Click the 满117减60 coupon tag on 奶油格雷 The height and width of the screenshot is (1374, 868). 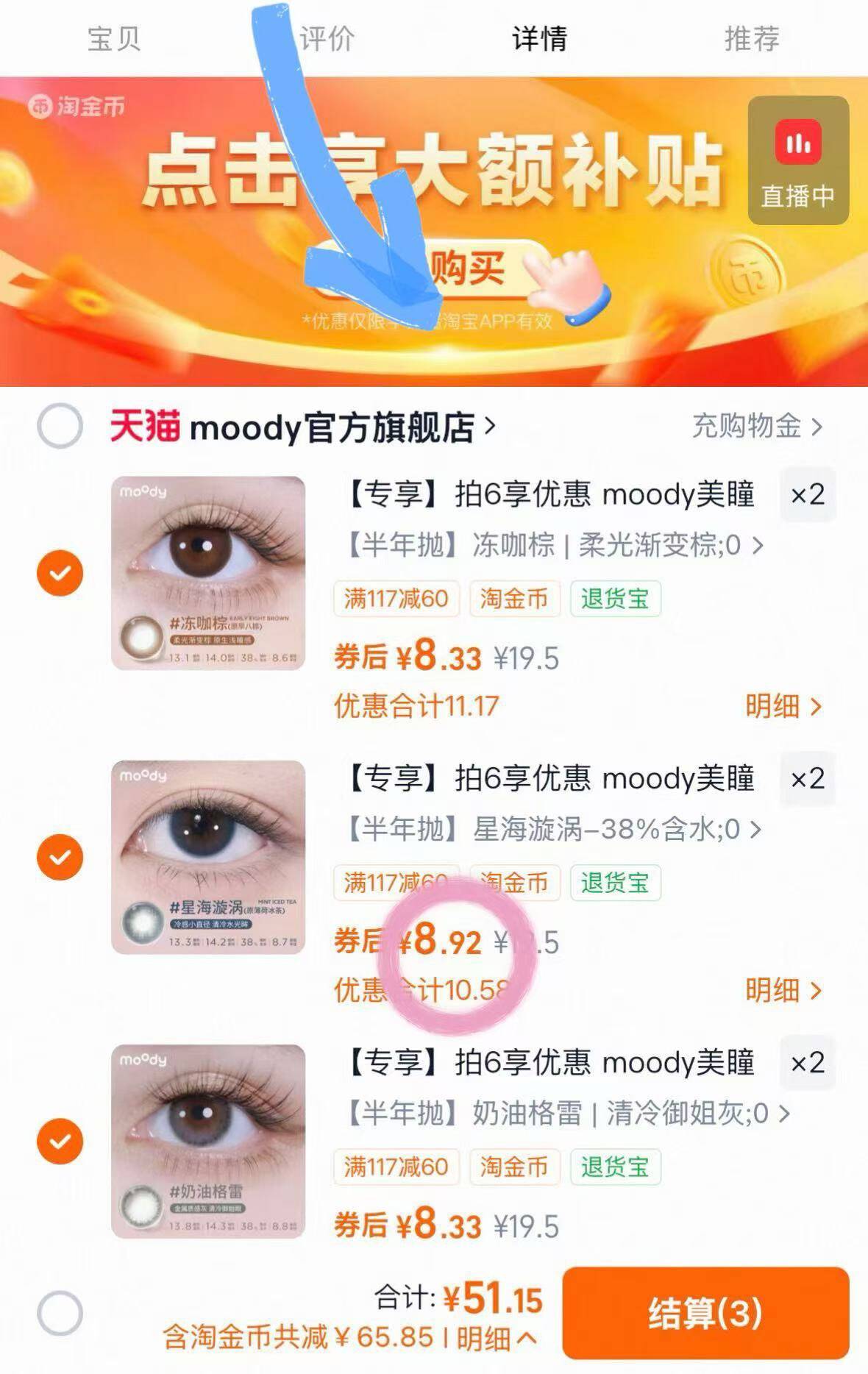(x=396, y=1167)
